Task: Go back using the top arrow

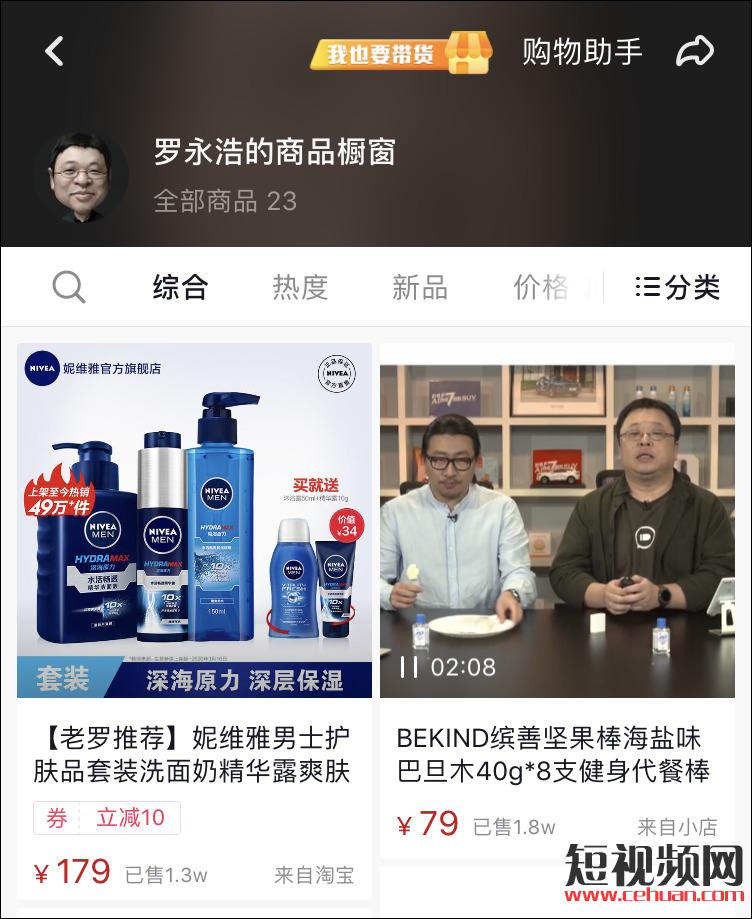Action: click(x=55, y=51)
